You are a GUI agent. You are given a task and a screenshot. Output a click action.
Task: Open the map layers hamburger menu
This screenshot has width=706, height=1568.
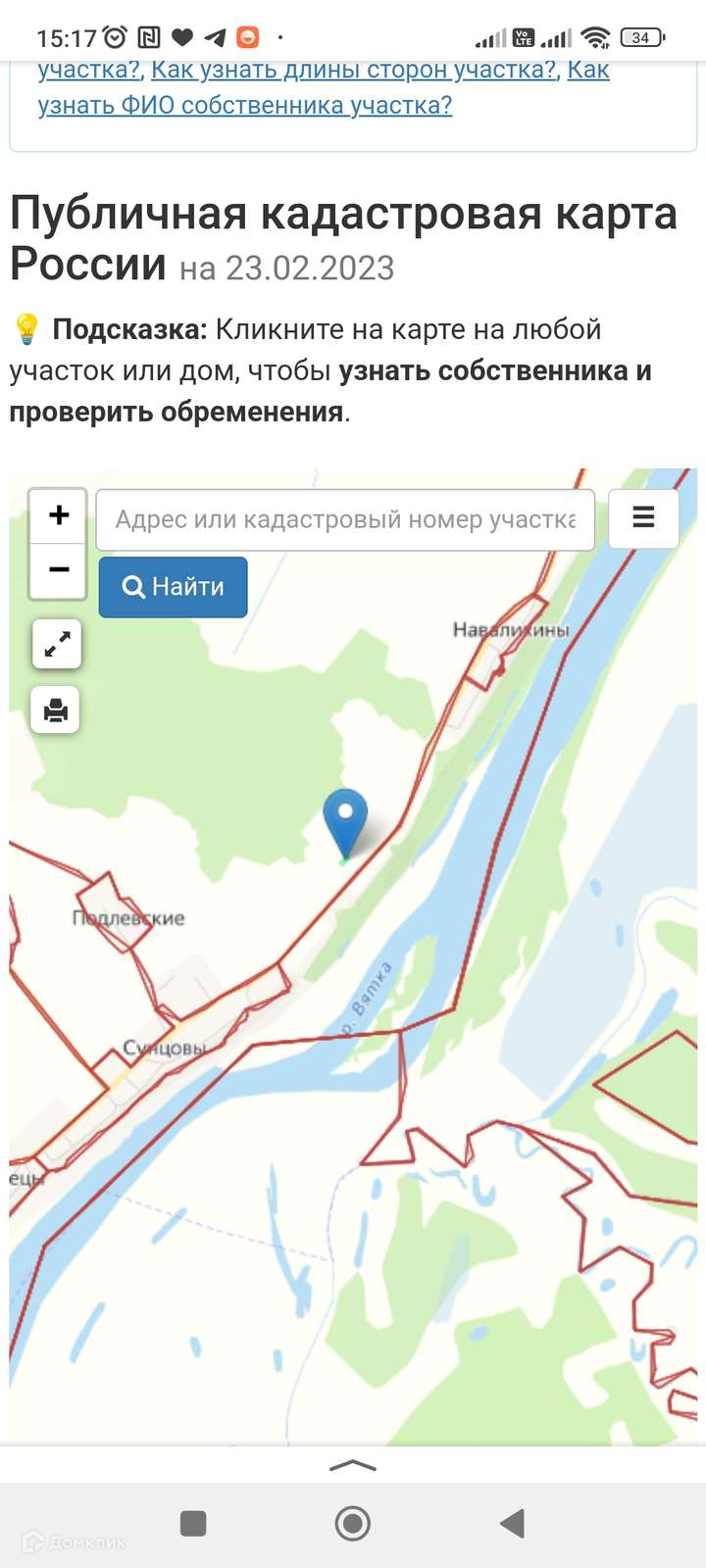point(643,517)
